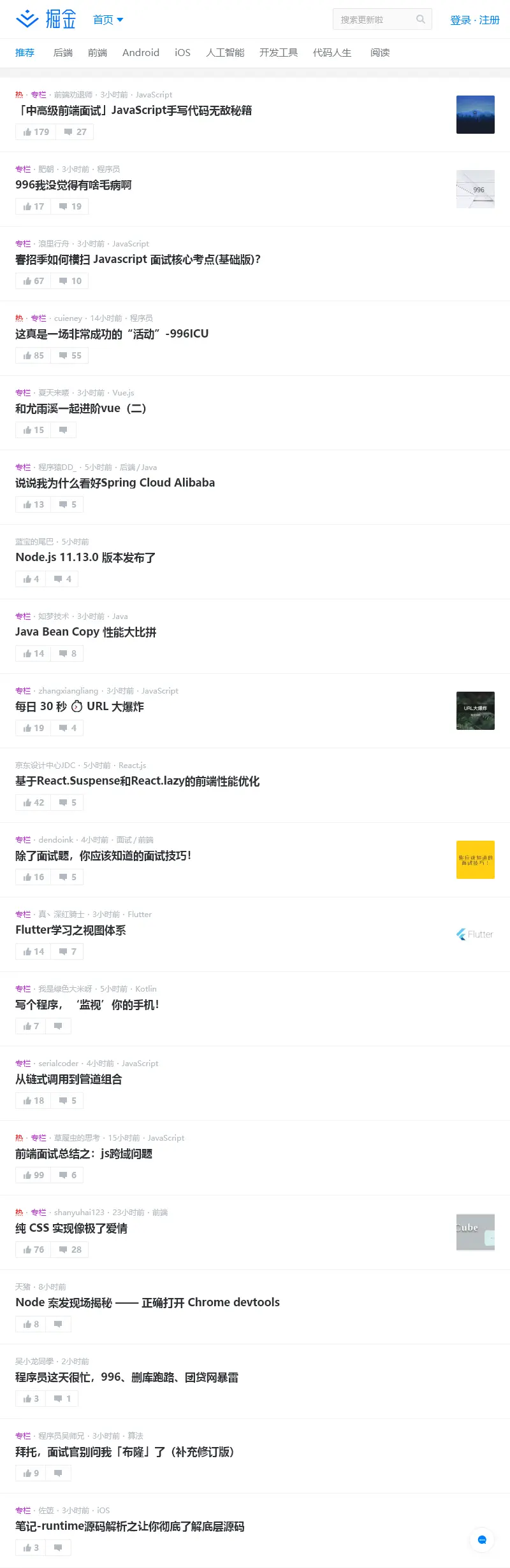Image resolution: width=510 pixels, height=1568 pixels.
Task: Like the JavaScript手写代码无敌秘籍 article
Action: point(36,132)
